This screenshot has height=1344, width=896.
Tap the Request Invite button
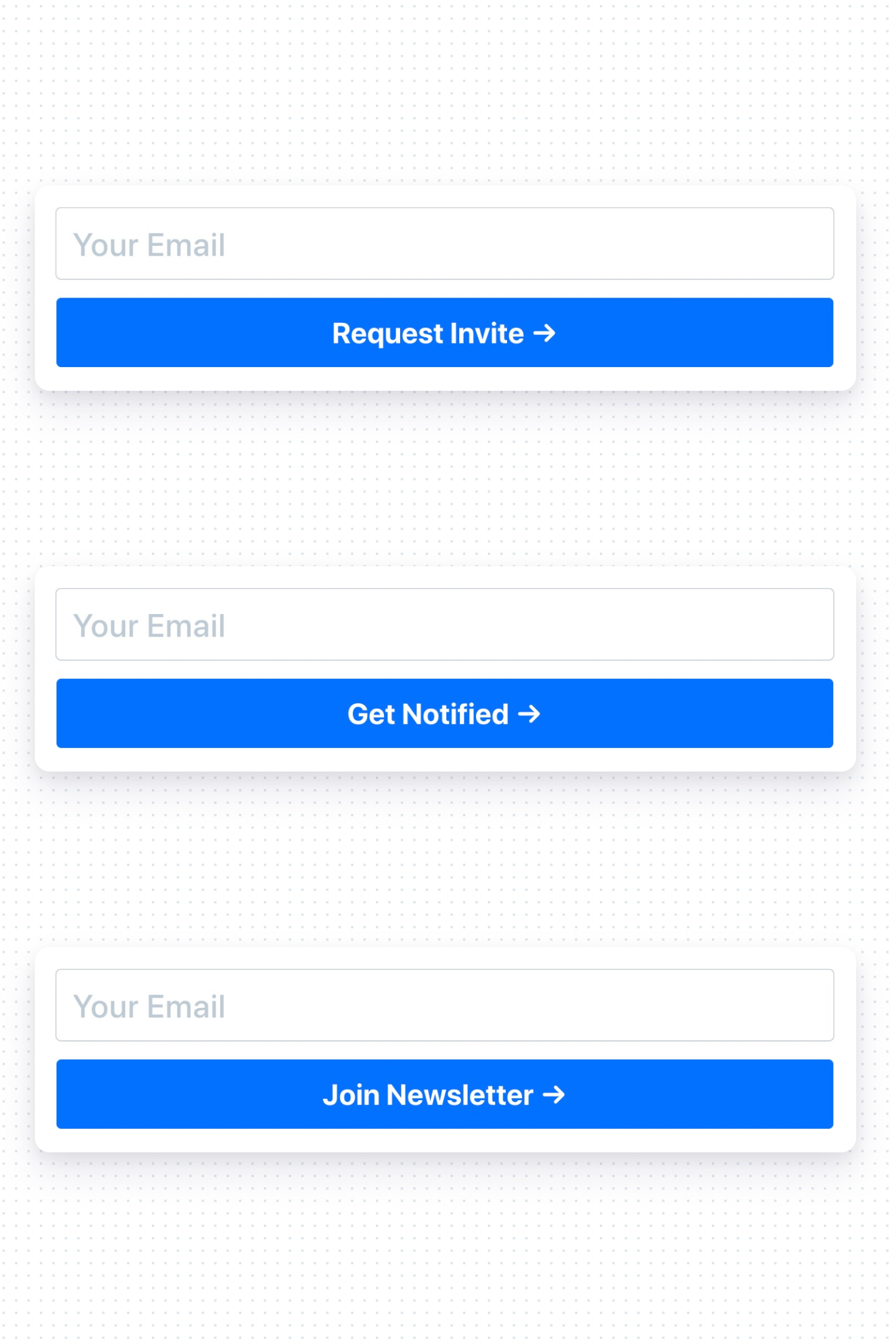coord(444,333)
